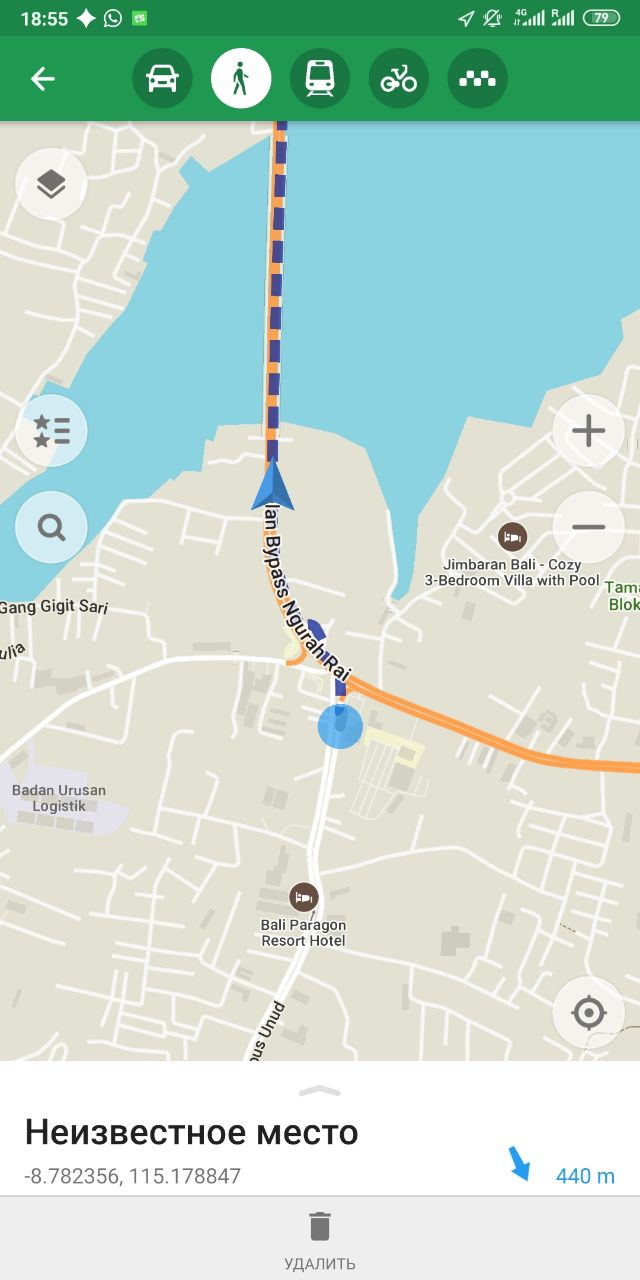Open Bali Paragon Resort Hotel marker
Screen dimensions: 640x1280
(x=303, y=897)
